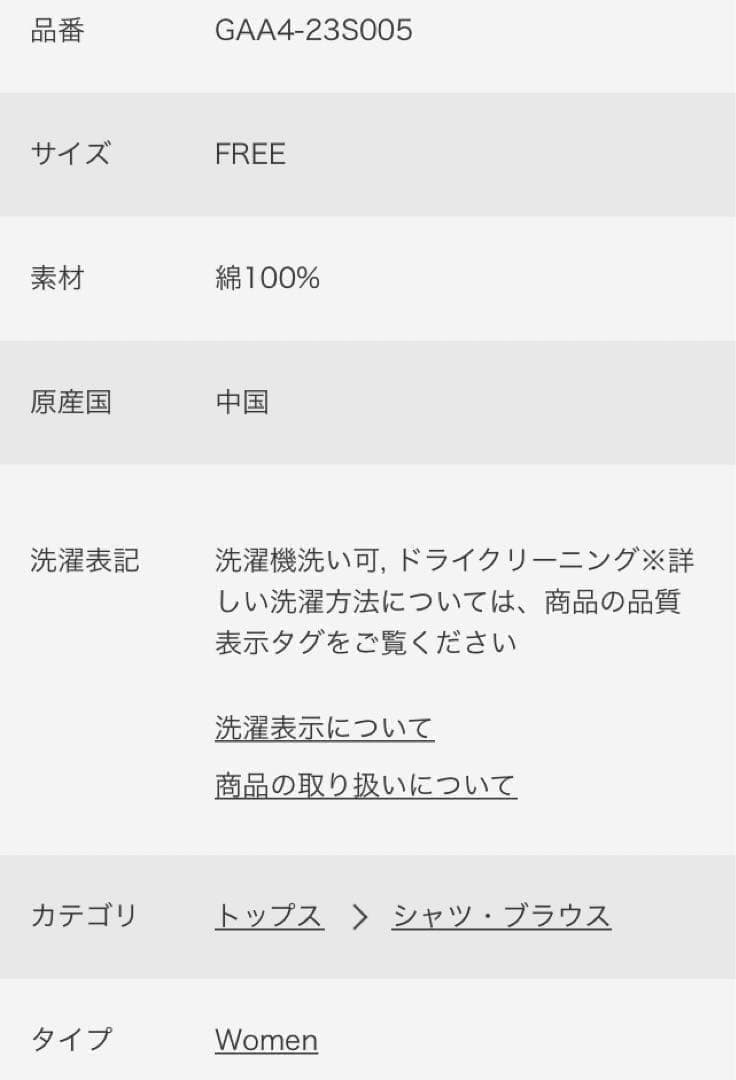Select the 綿100% material text
736x1080 pixels.
[267, 279]
